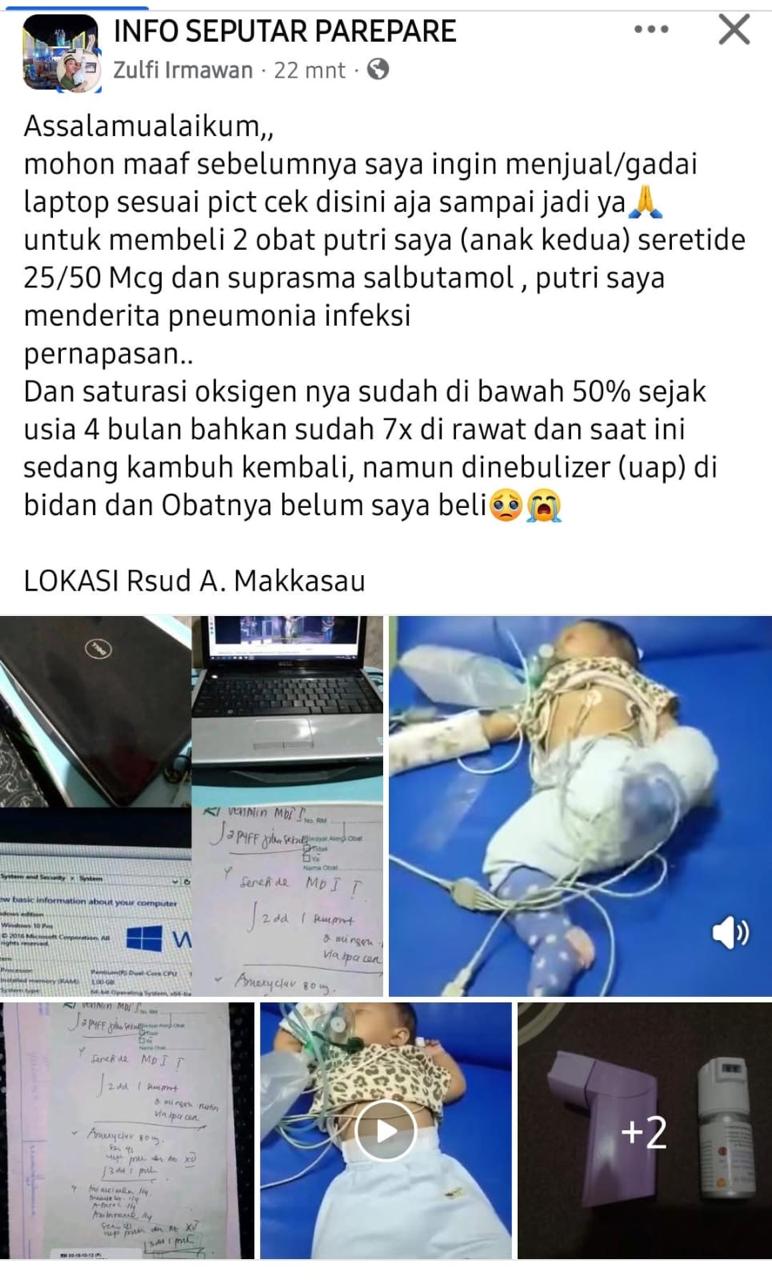The height and width of the screenshot is (1280, 772).
Task: Unmute the video with the speaker icon
Action: [731, 933]
